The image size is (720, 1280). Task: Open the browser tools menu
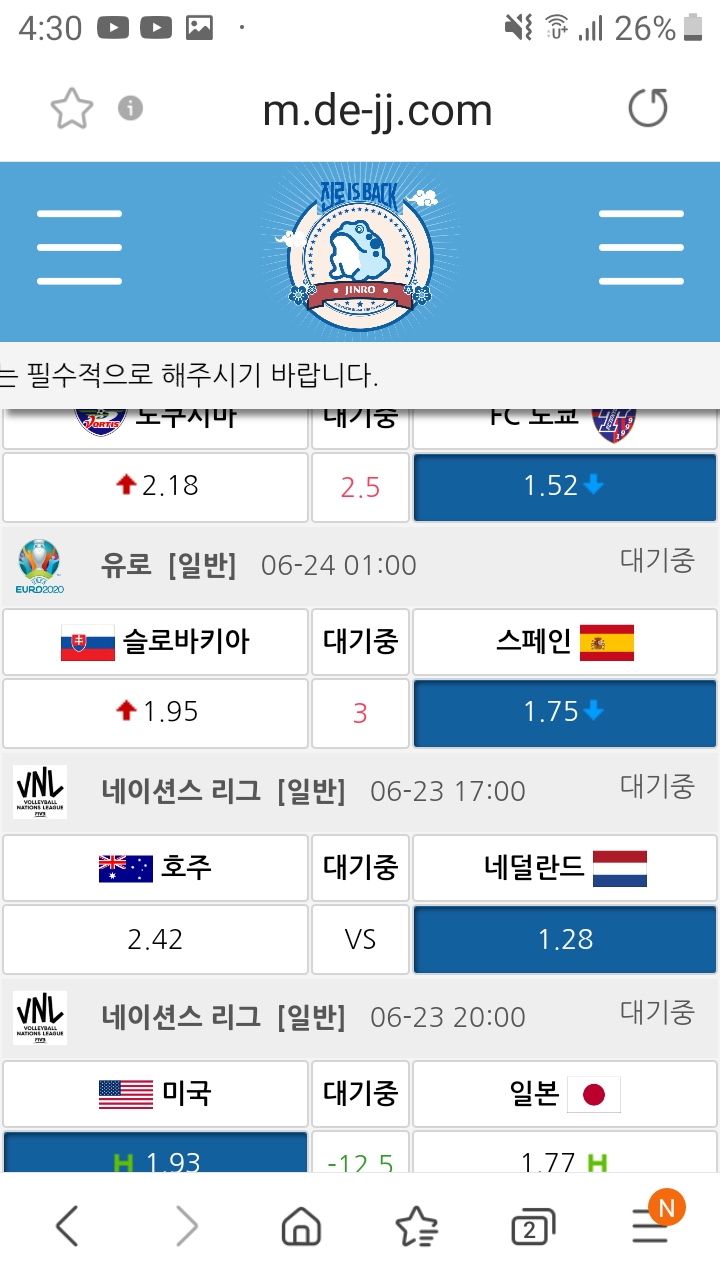[x=650, y=1226]
